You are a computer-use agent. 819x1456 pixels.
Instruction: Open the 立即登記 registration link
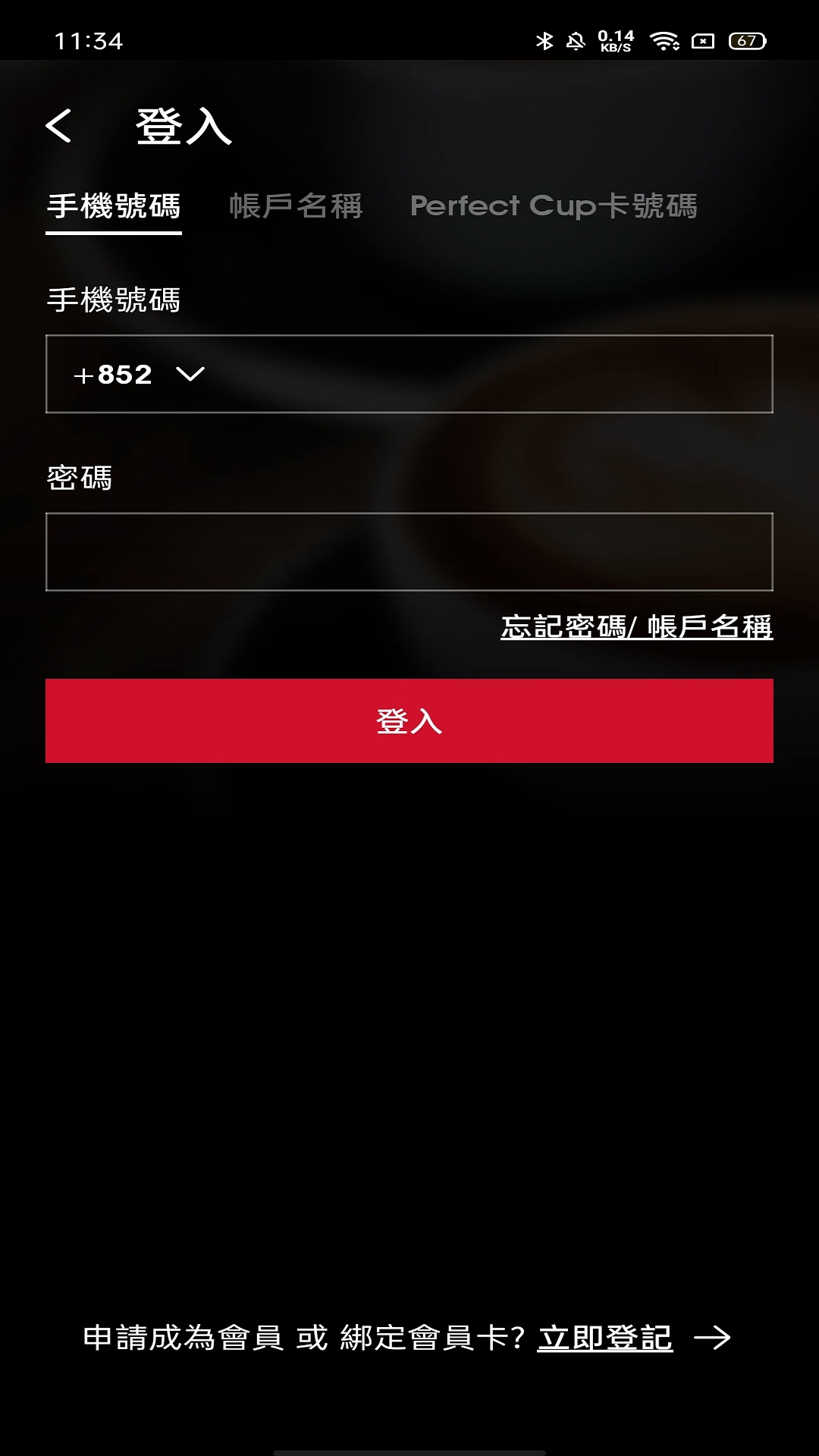[604, 1338]
